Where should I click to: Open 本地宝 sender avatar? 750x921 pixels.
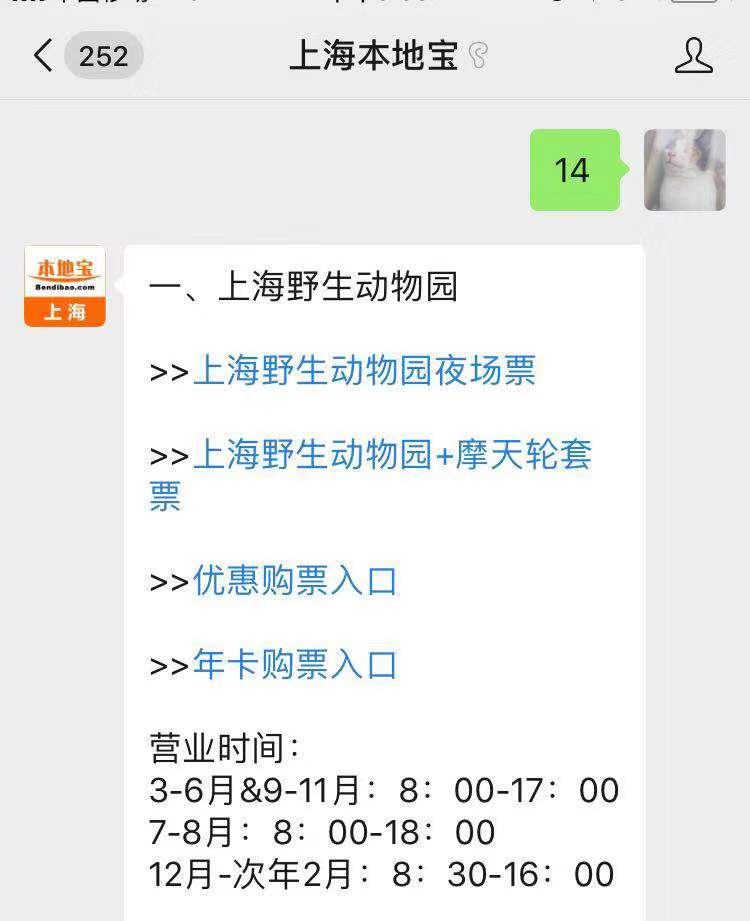click(x=65, y=286)
